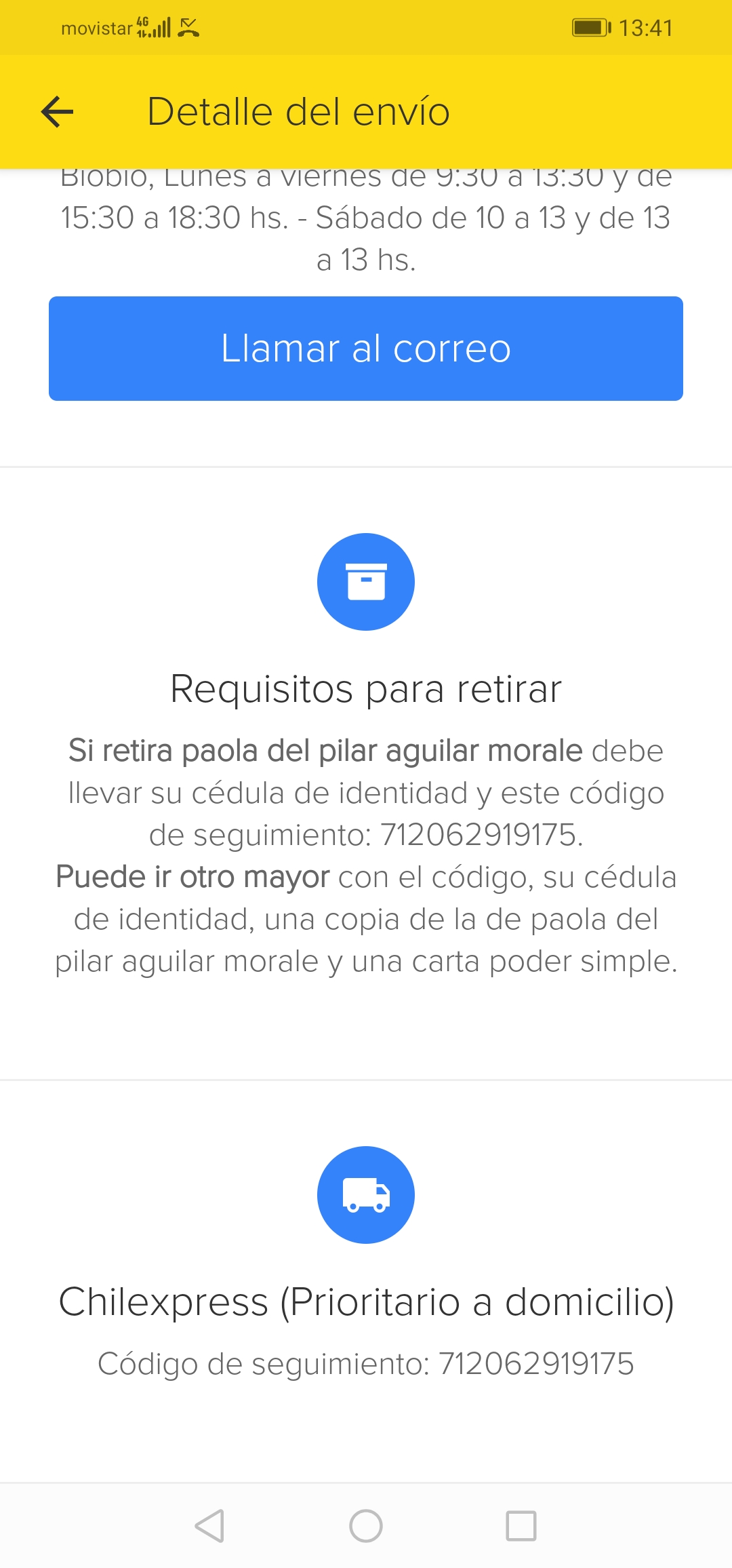Tap the Llamar al correo button
732x1568 pixels.
pyautogui.click(x=366, y=349)
